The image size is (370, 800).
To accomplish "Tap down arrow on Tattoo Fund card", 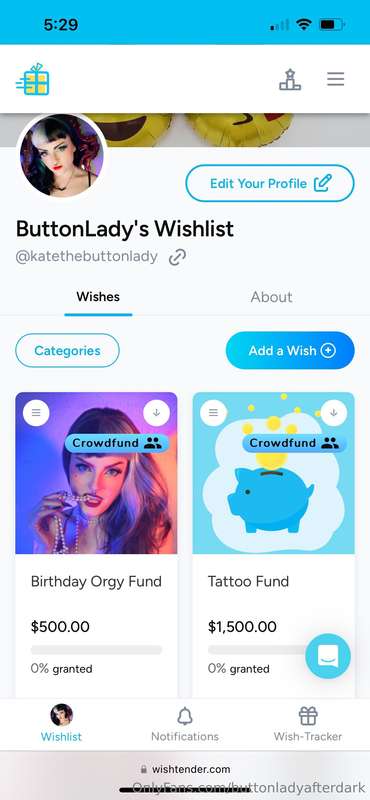I will coord(334,413).
